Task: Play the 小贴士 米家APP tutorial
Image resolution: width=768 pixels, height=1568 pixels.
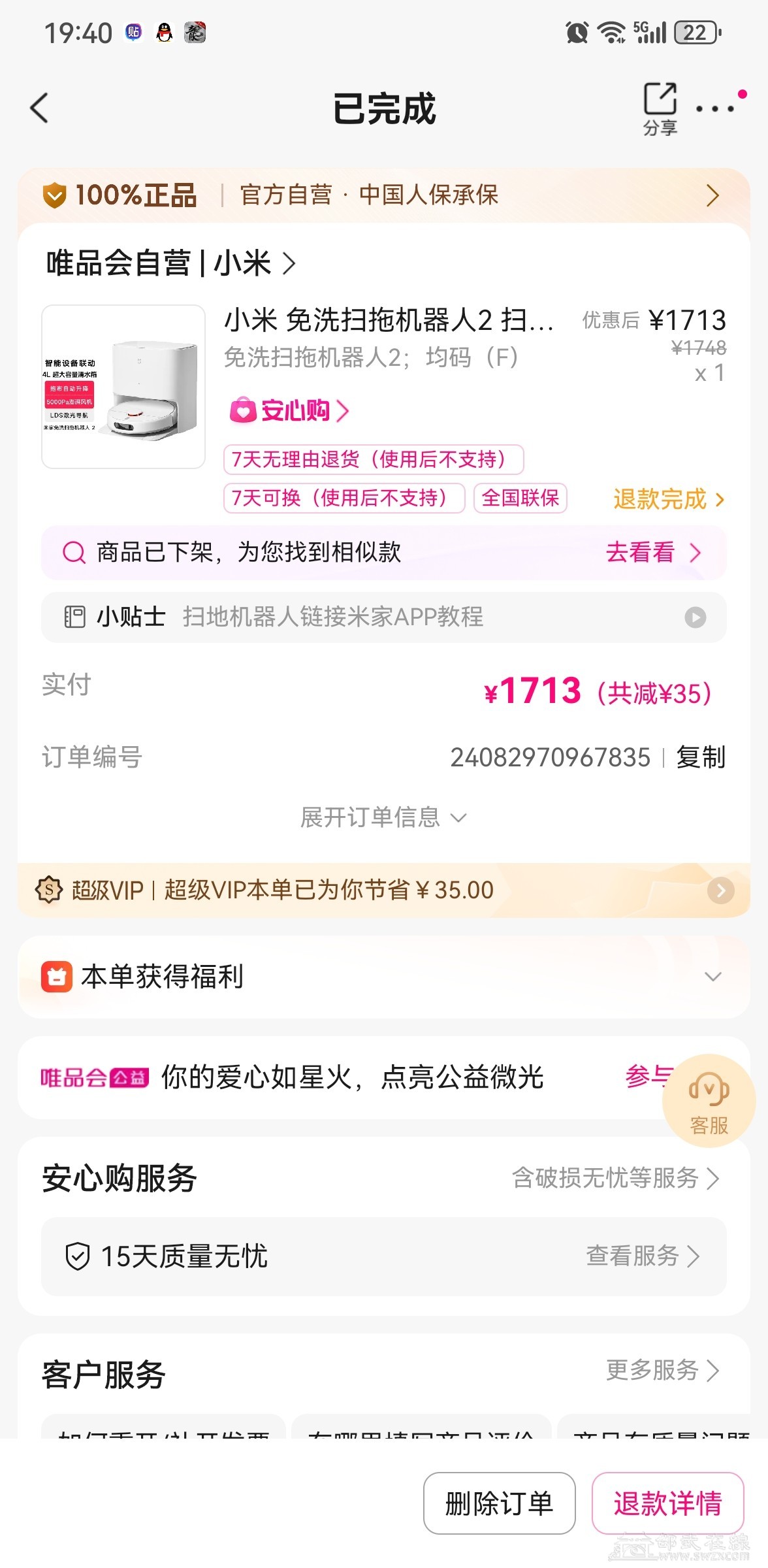Action: click(695, 617)
